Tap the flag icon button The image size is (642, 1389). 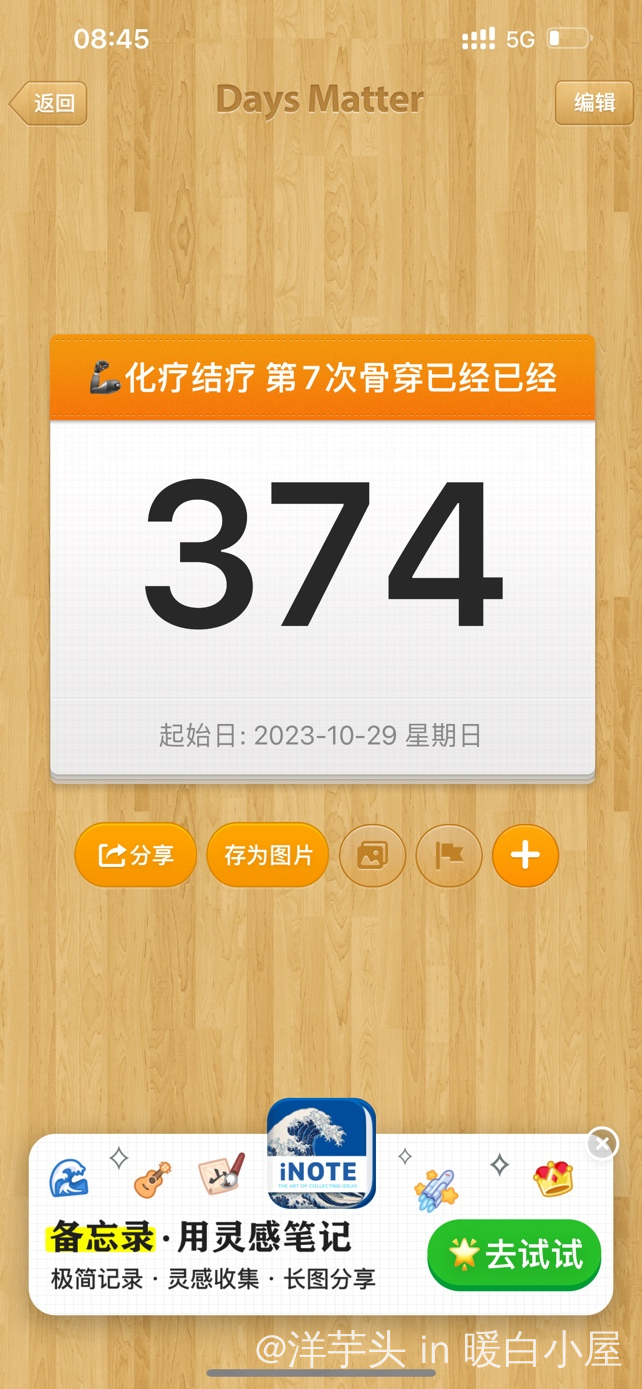pos(449,856)
